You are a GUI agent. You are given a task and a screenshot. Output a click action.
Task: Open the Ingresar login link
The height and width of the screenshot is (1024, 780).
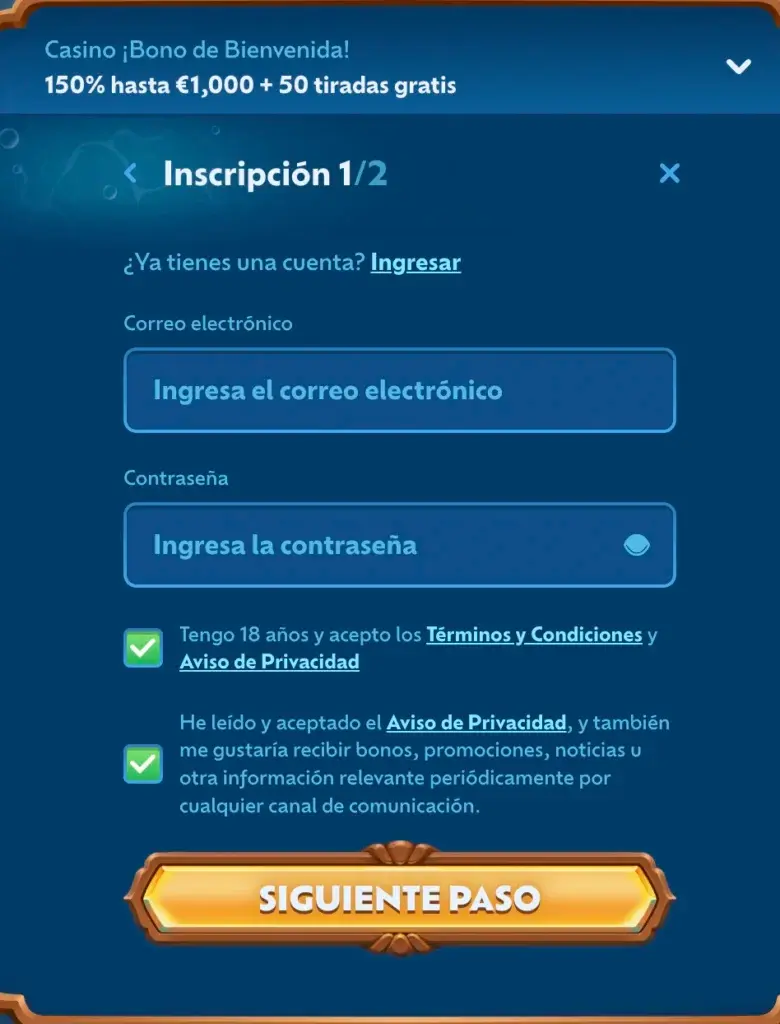click(x=415, y=263)
